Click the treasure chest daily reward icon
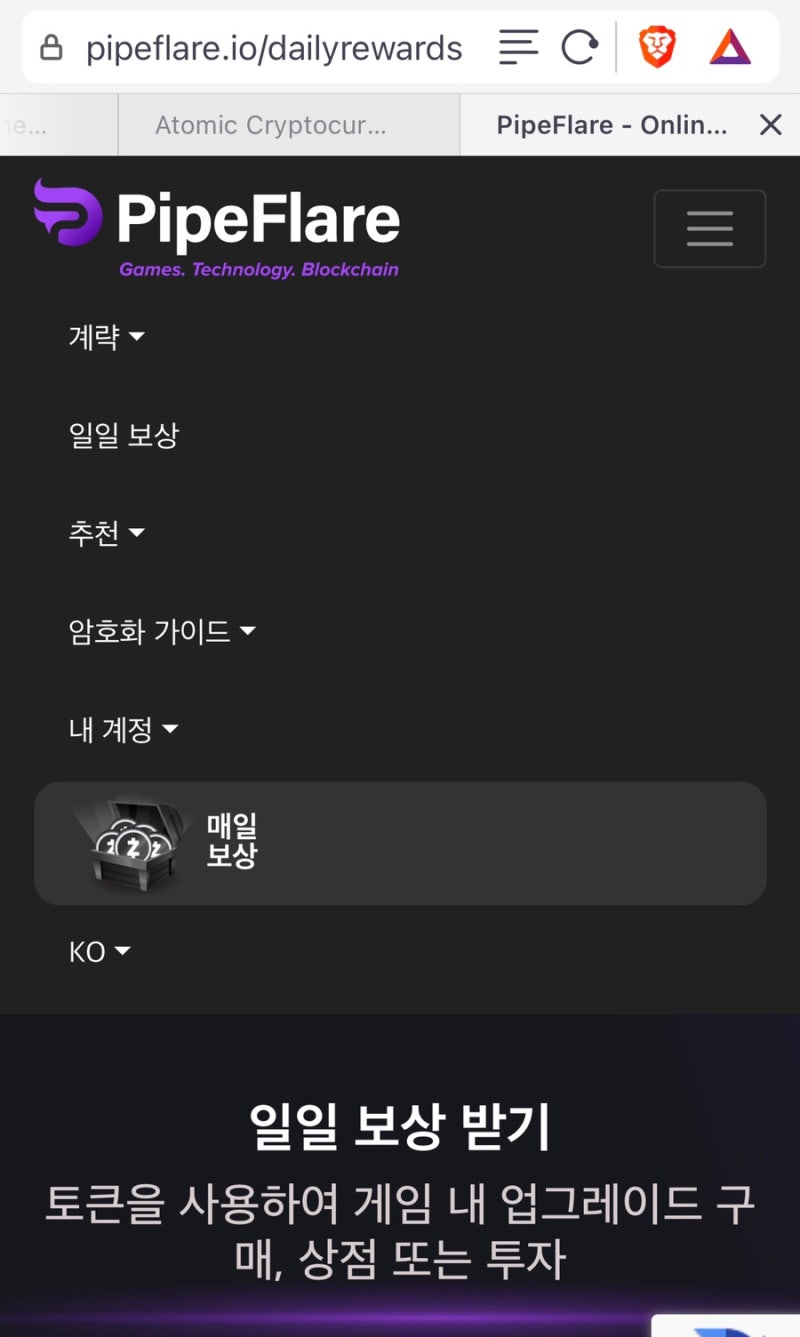 [130, 843]
